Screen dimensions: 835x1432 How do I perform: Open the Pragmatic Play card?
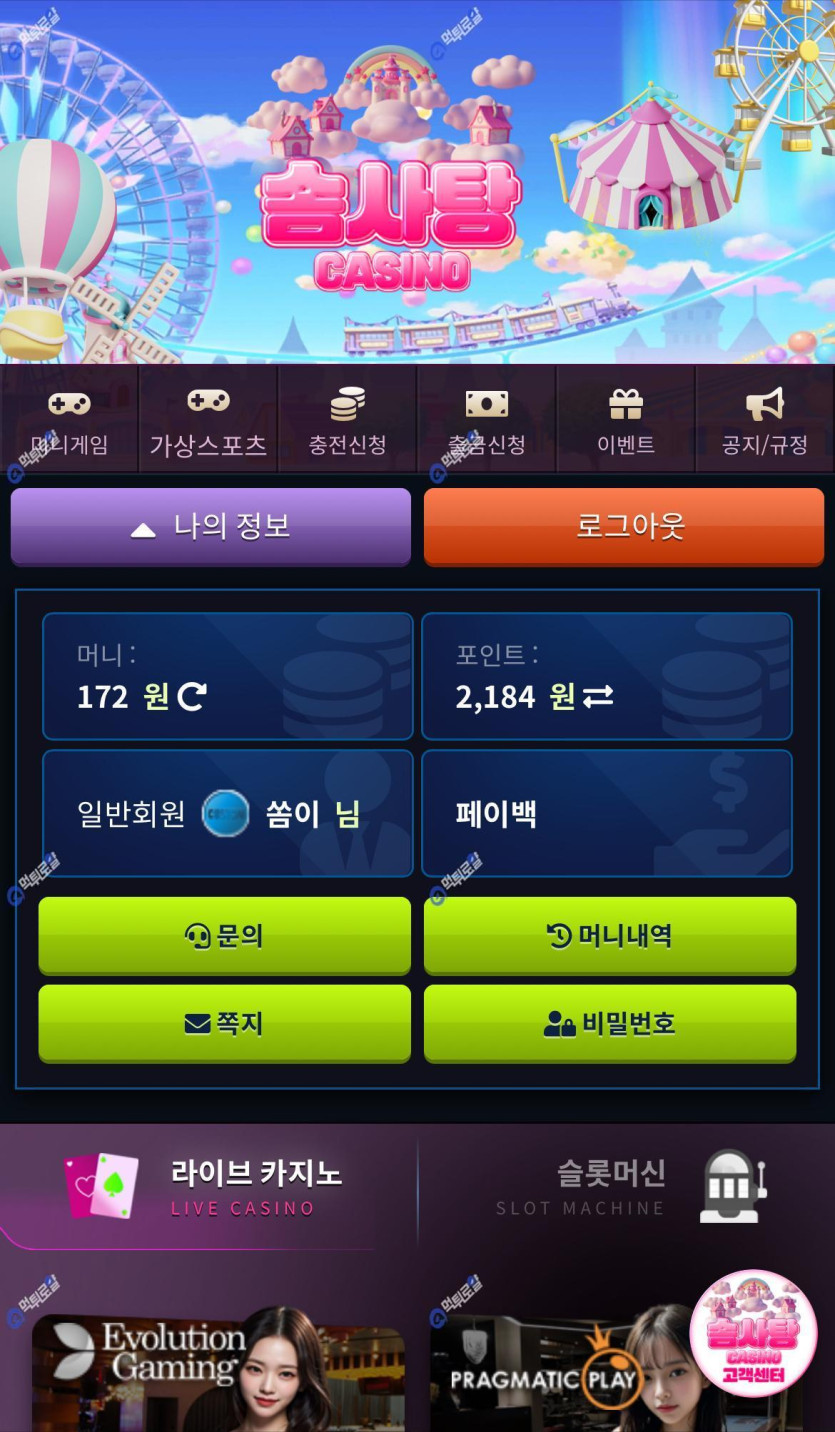[560, 1375]
